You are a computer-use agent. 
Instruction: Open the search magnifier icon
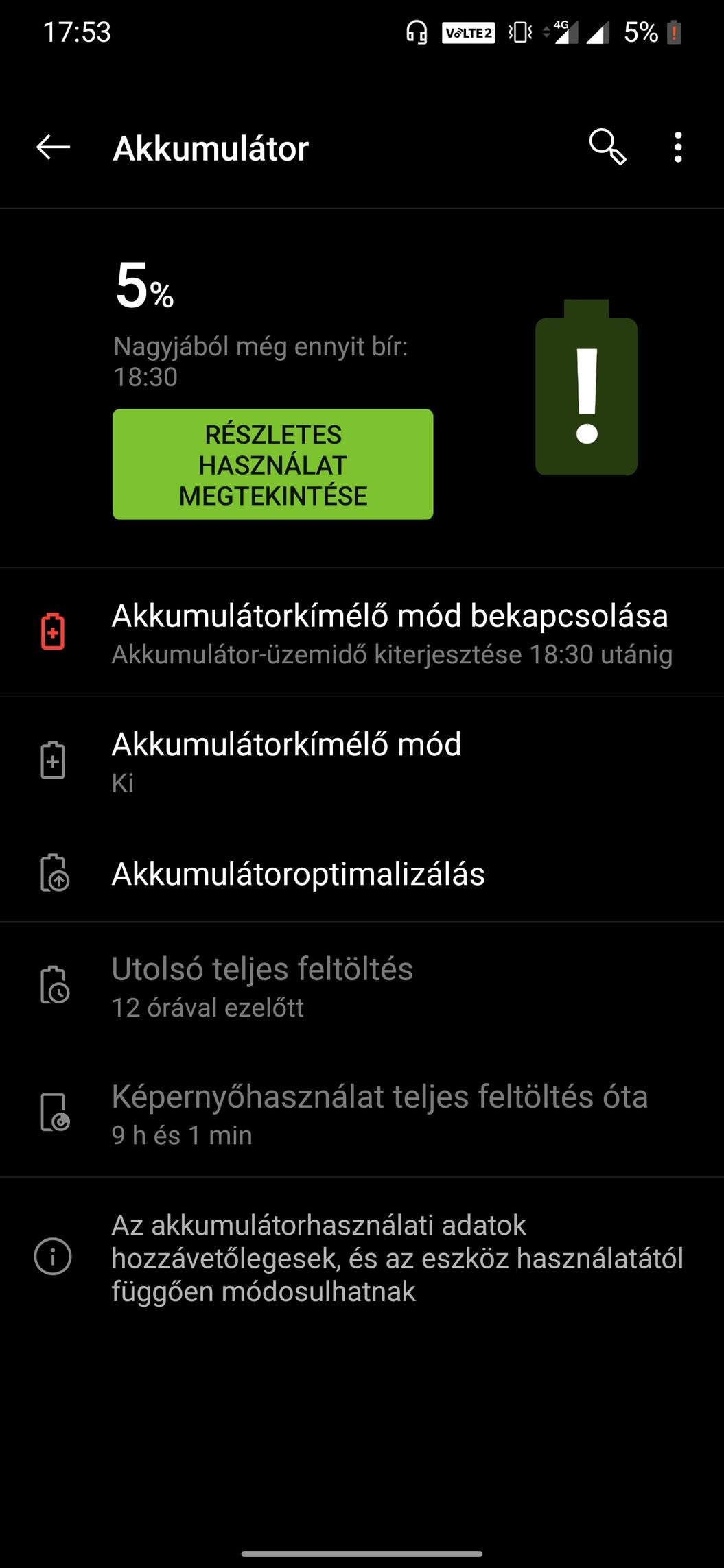(x=608, y=147)
